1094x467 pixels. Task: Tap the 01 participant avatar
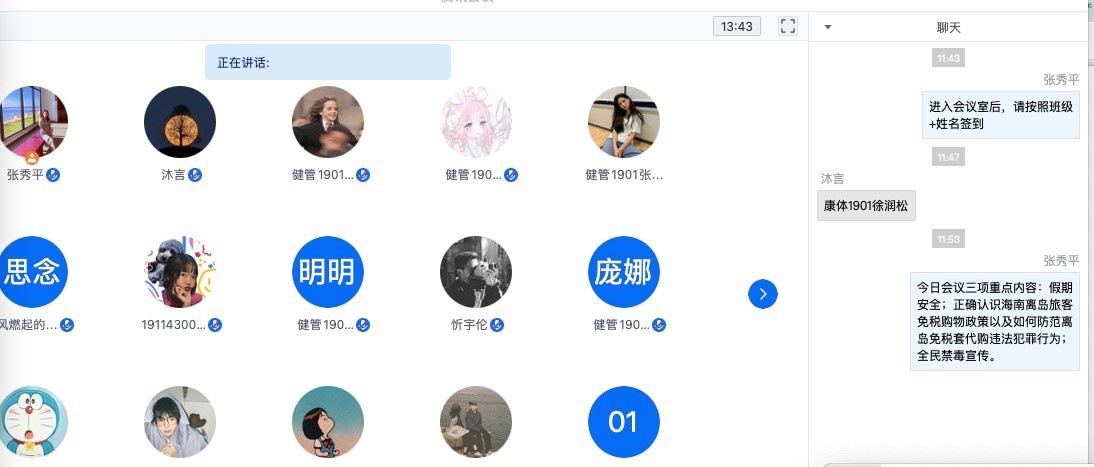click(623, 421)
